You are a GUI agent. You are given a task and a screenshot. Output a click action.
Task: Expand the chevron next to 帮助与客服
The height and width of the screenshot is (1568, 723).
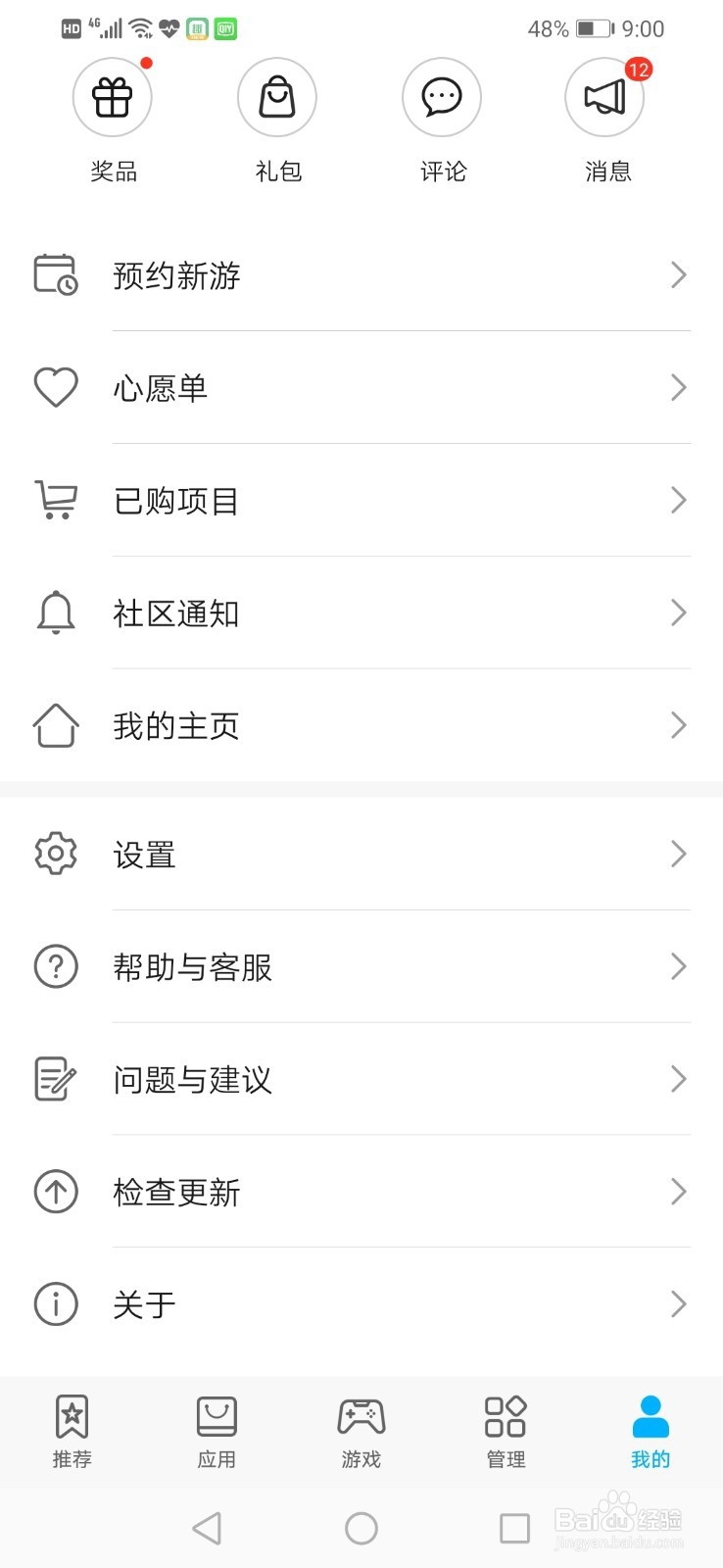[677, 966]
